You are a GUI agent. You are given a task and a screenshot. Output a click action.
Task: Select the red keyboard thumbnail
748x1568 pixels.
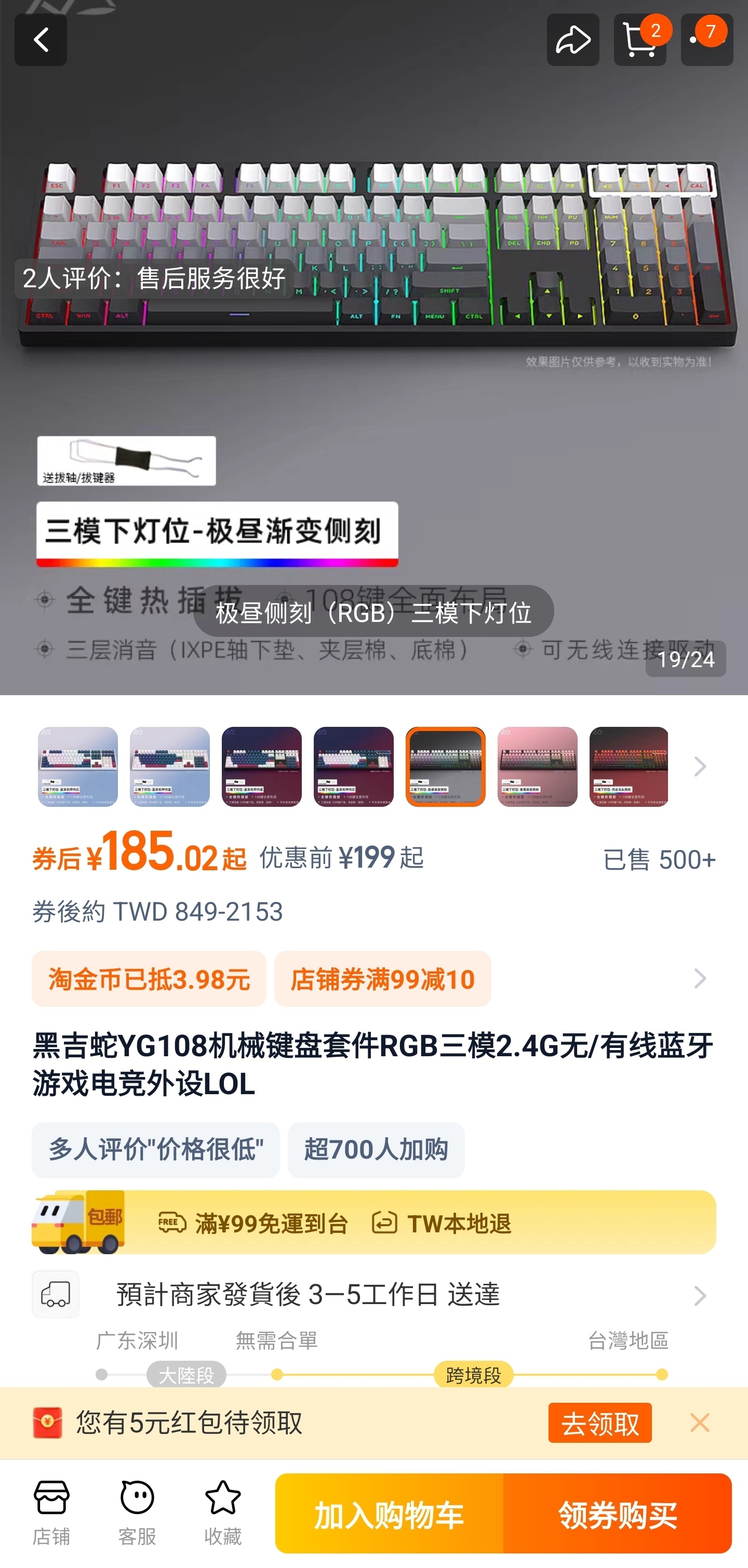click(628, 766)
